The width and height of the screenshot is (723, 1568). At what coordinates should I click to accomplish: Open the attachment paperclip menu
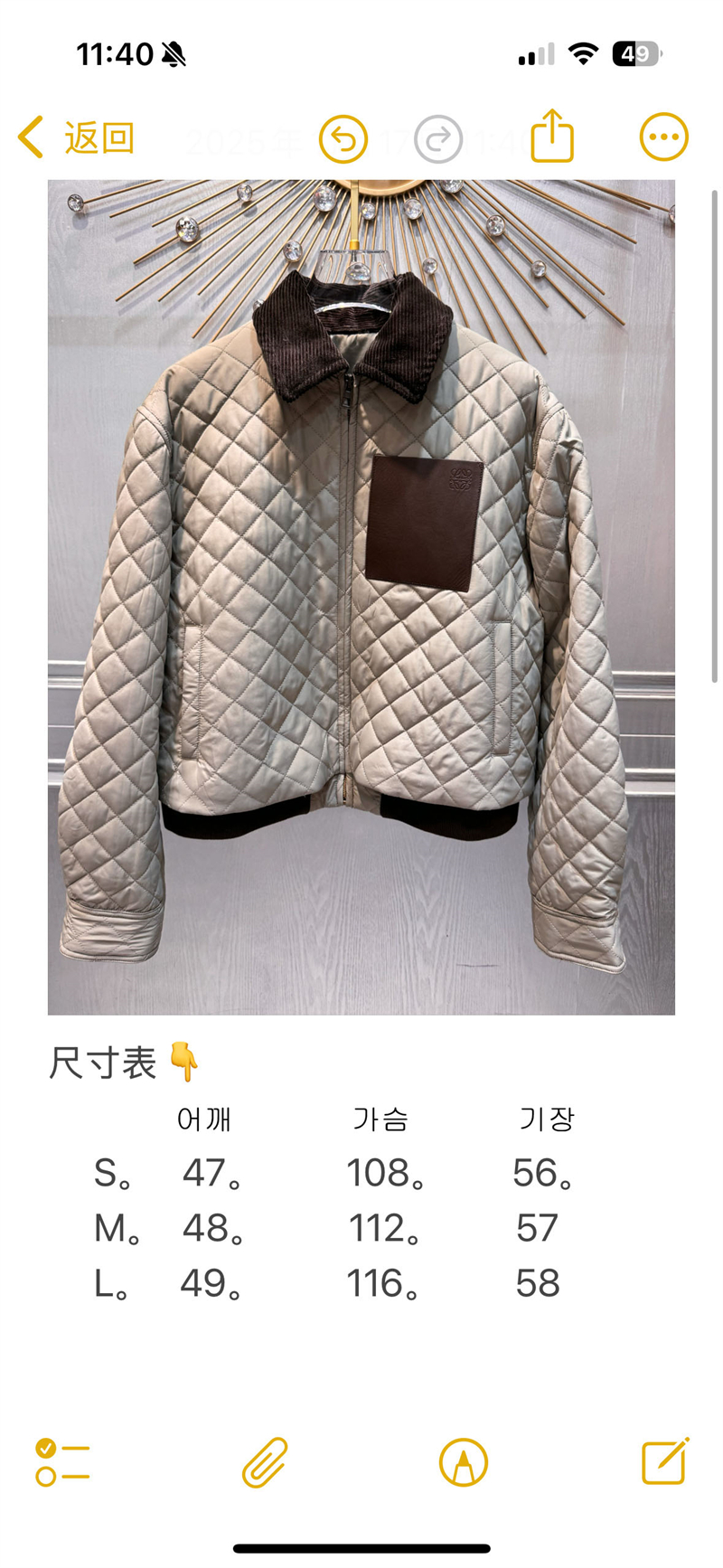click(x=265, y=1462)
